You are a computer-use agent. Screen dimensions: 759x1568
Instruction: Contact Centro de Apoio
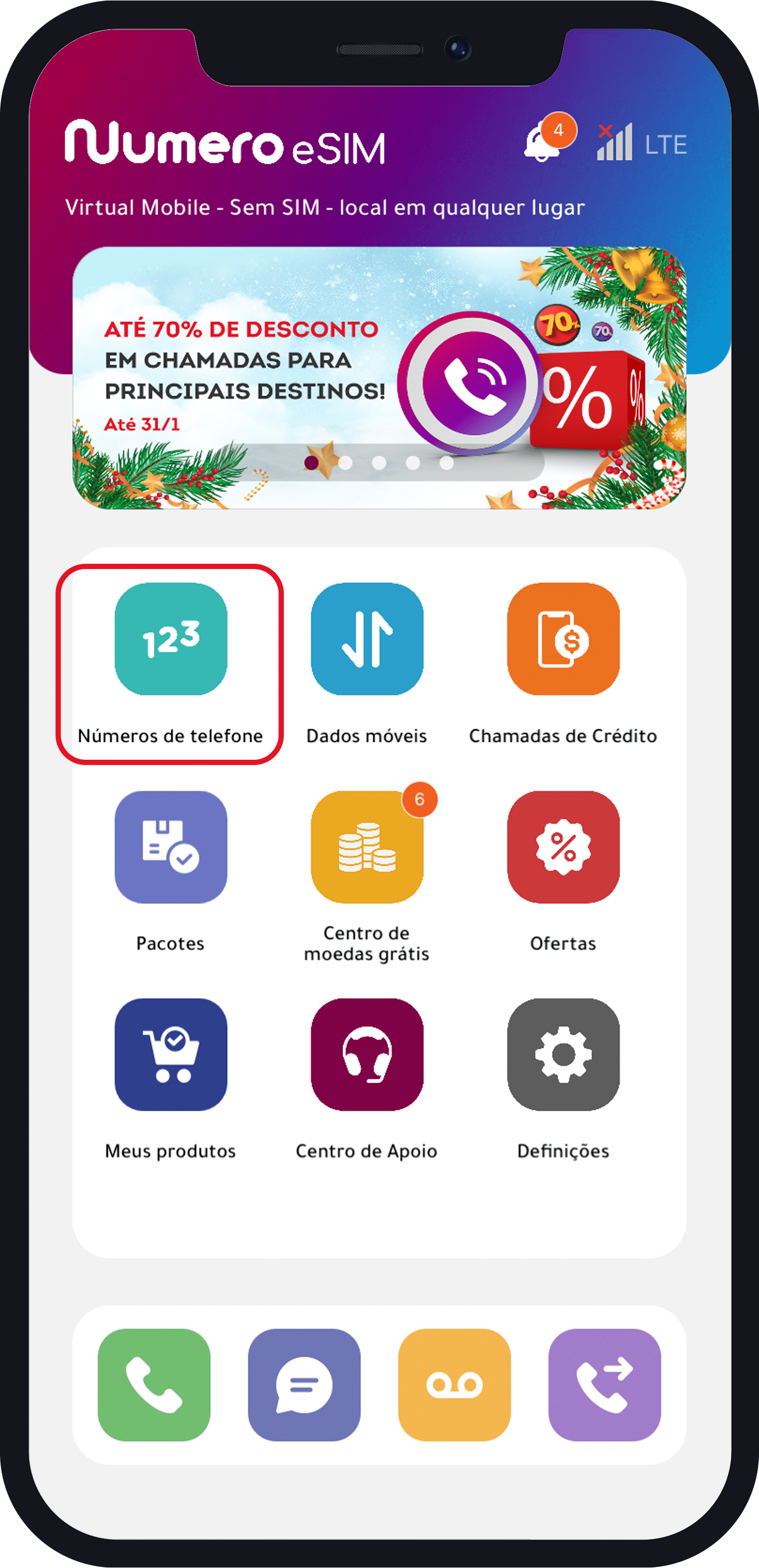pyautogui.click(x=367, y=1055)
